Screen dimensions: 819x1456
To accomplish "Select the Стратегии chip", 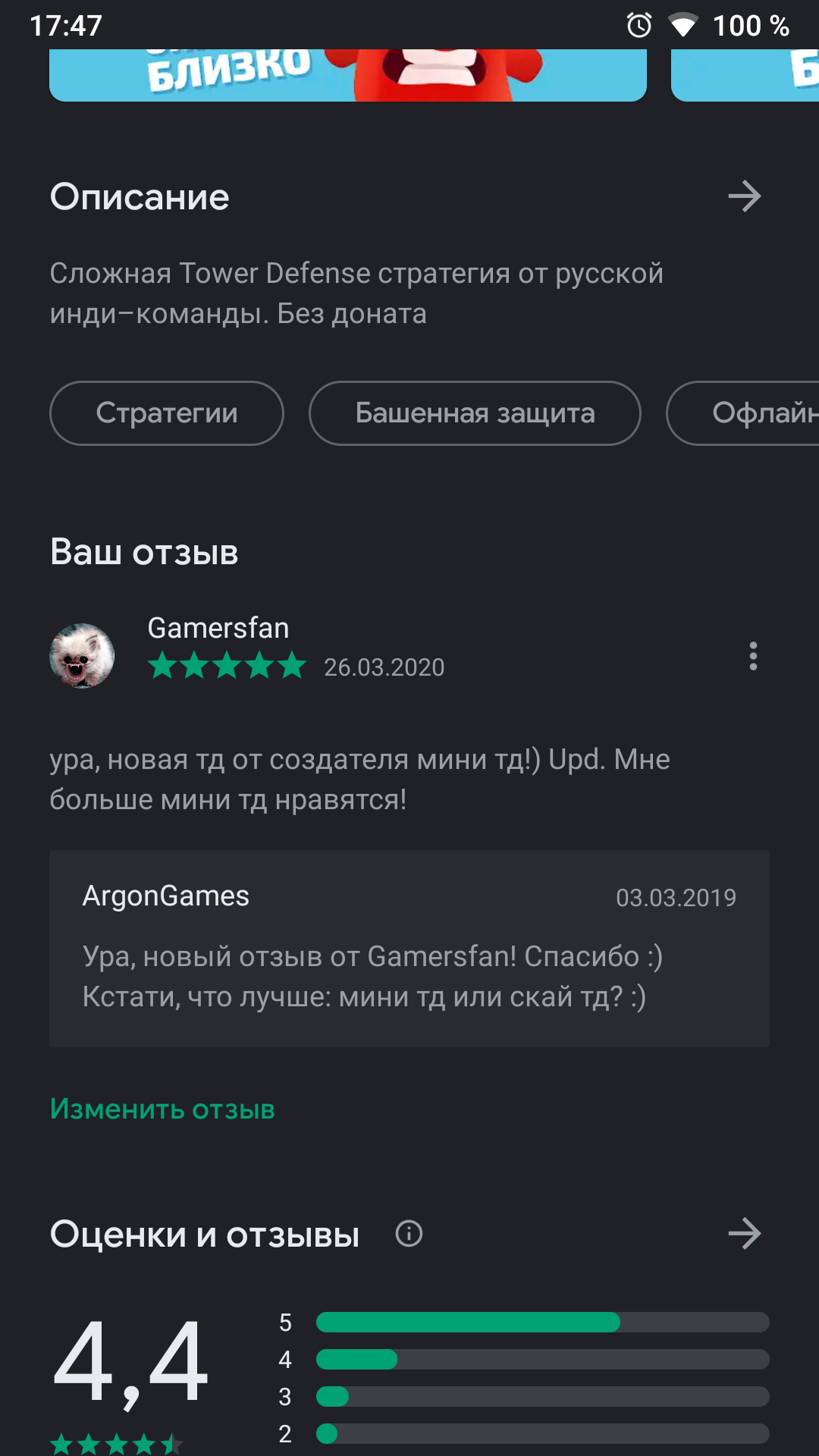I will click(x=167, y=413).
